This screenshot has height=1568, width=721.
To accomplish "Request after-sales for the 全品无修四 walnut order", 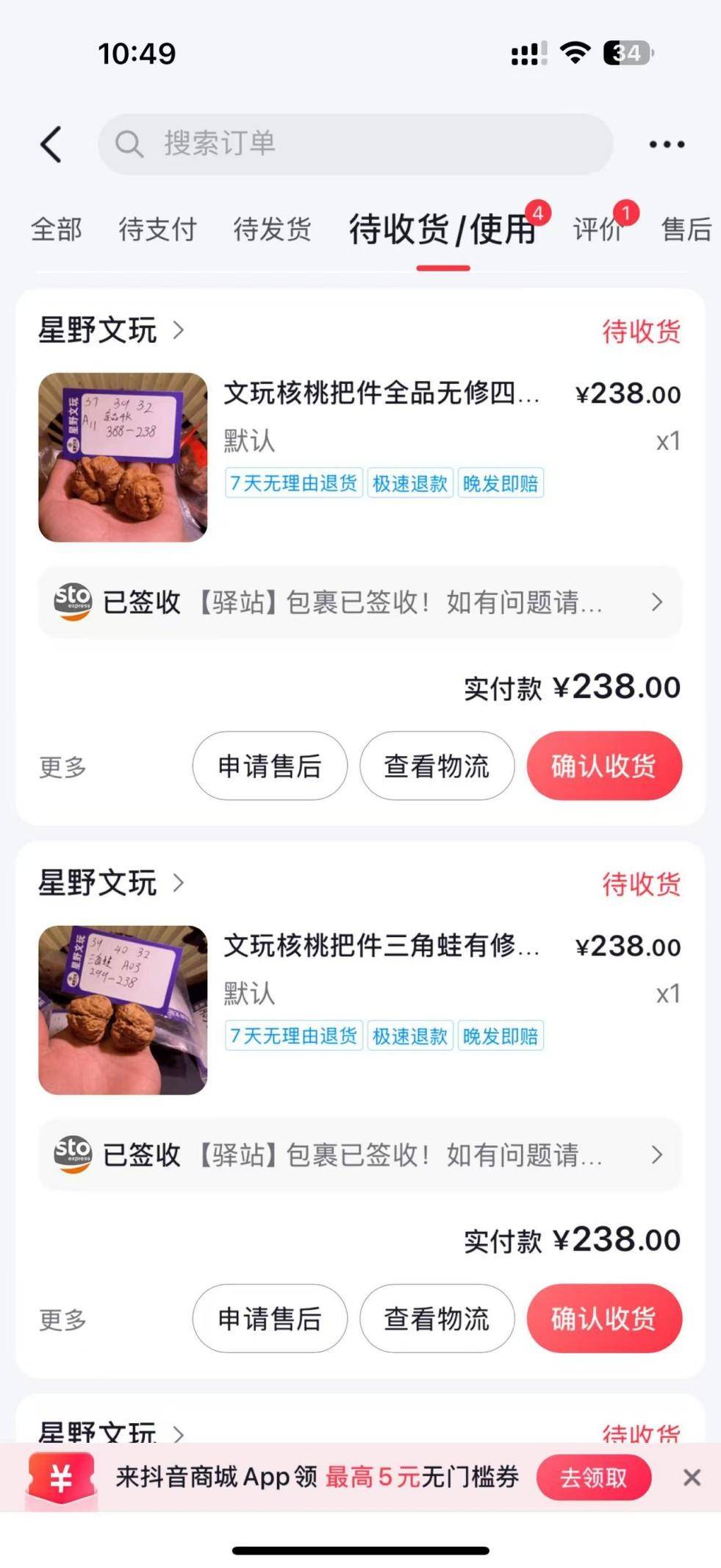I will [270, 766].
